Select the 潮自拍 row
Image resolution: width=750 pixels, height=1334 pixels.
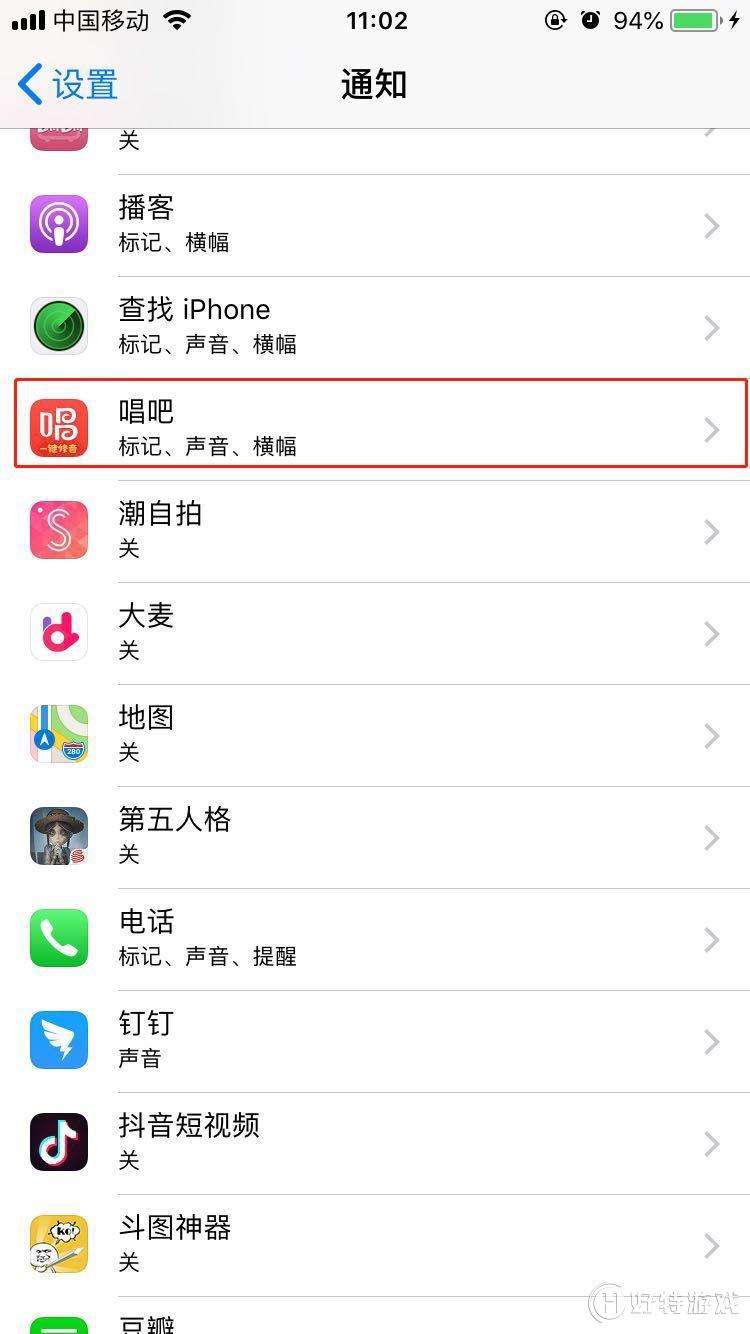click(x=375, y=532)
